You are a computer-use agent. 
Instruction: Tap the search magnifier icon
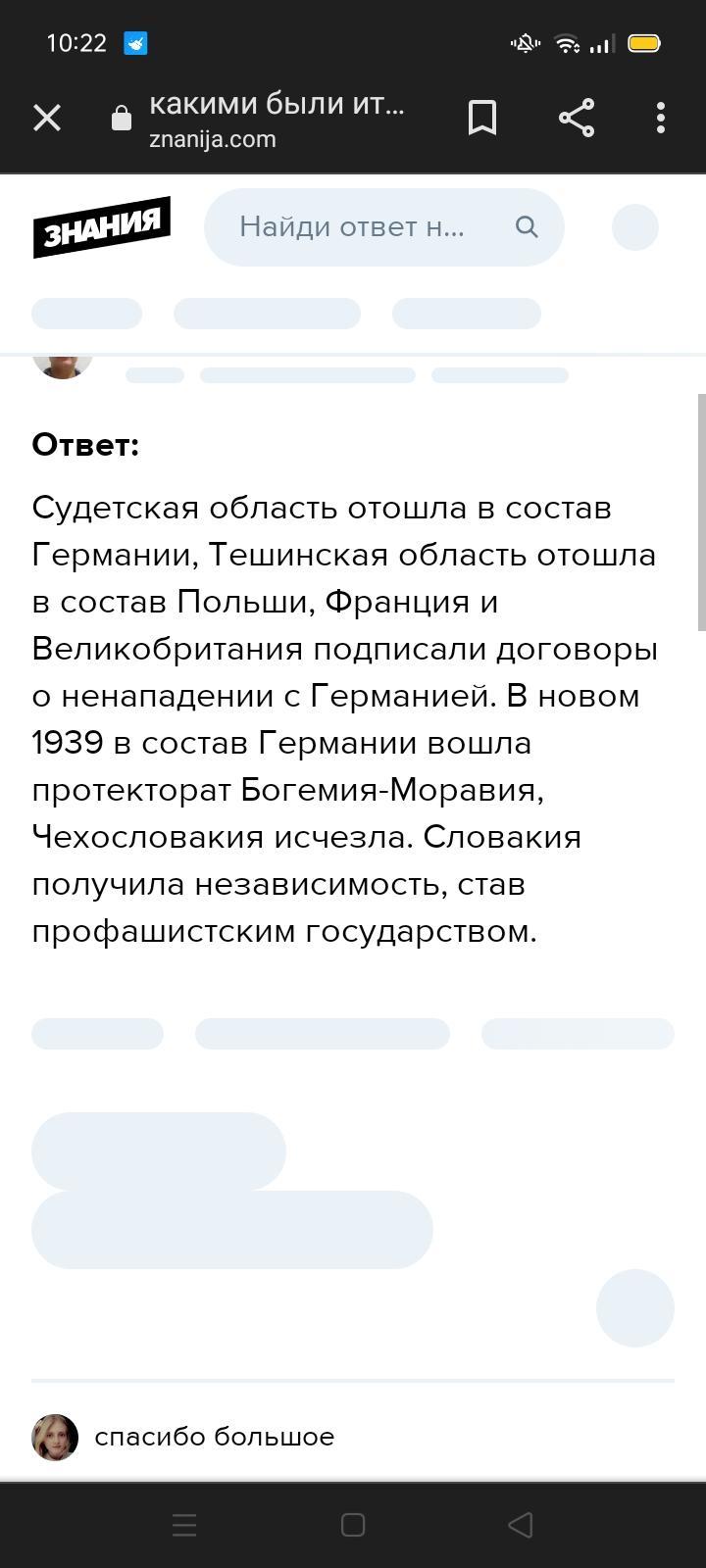coord(527,227)
